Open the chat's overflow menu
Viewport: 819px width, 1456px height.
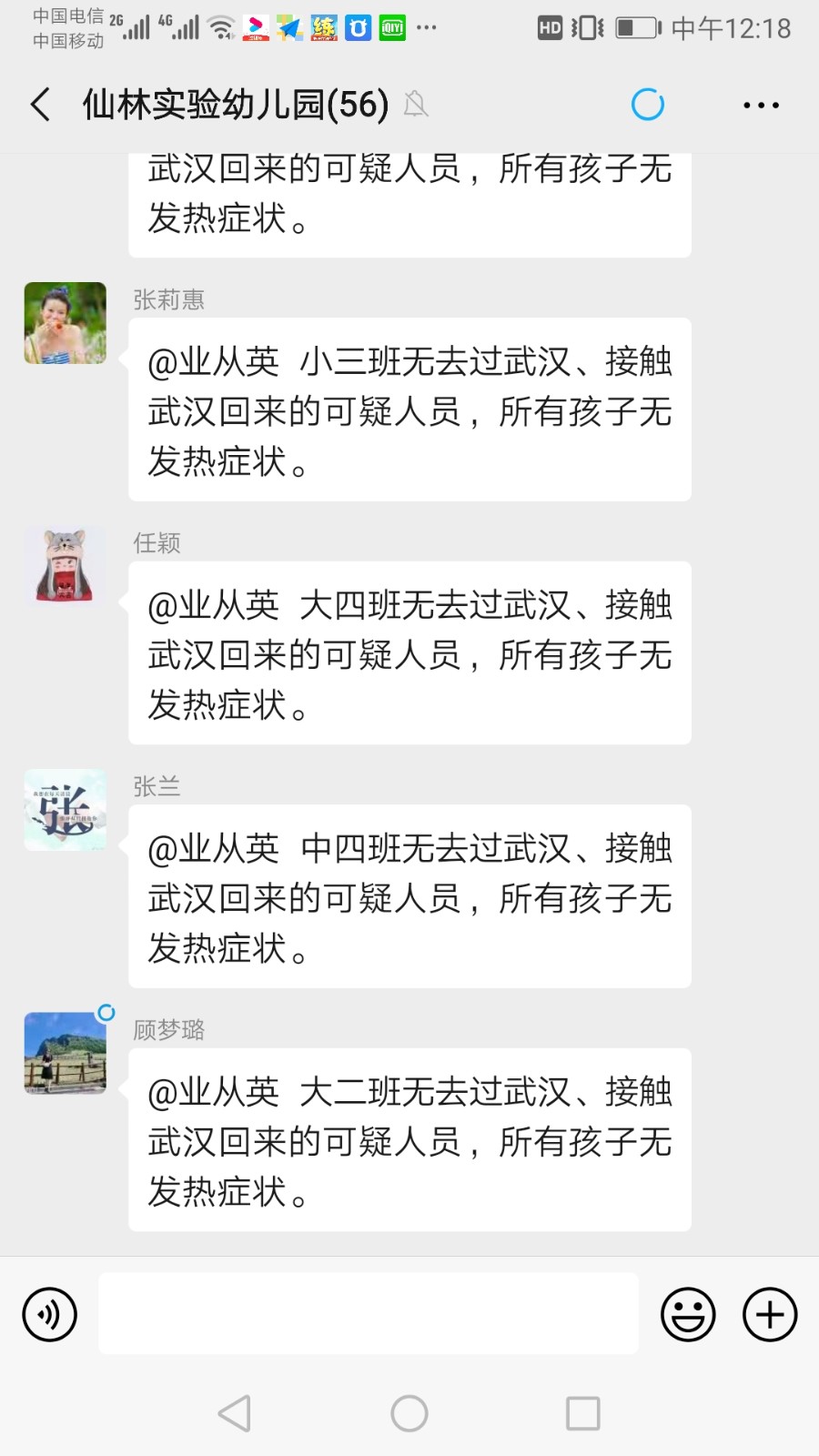click(761, 105)
